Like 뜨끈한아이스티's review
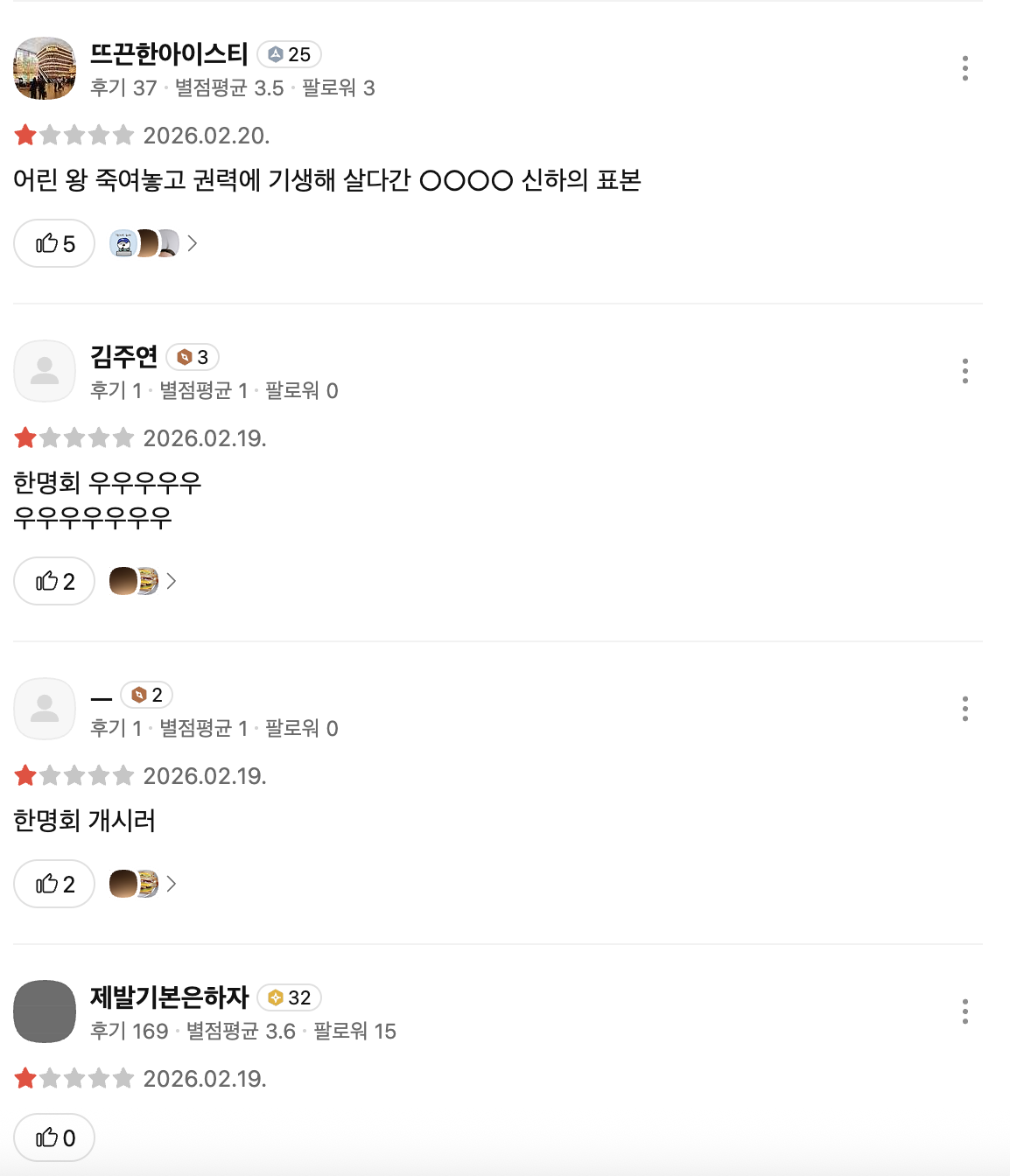 [x=54, y=243]
